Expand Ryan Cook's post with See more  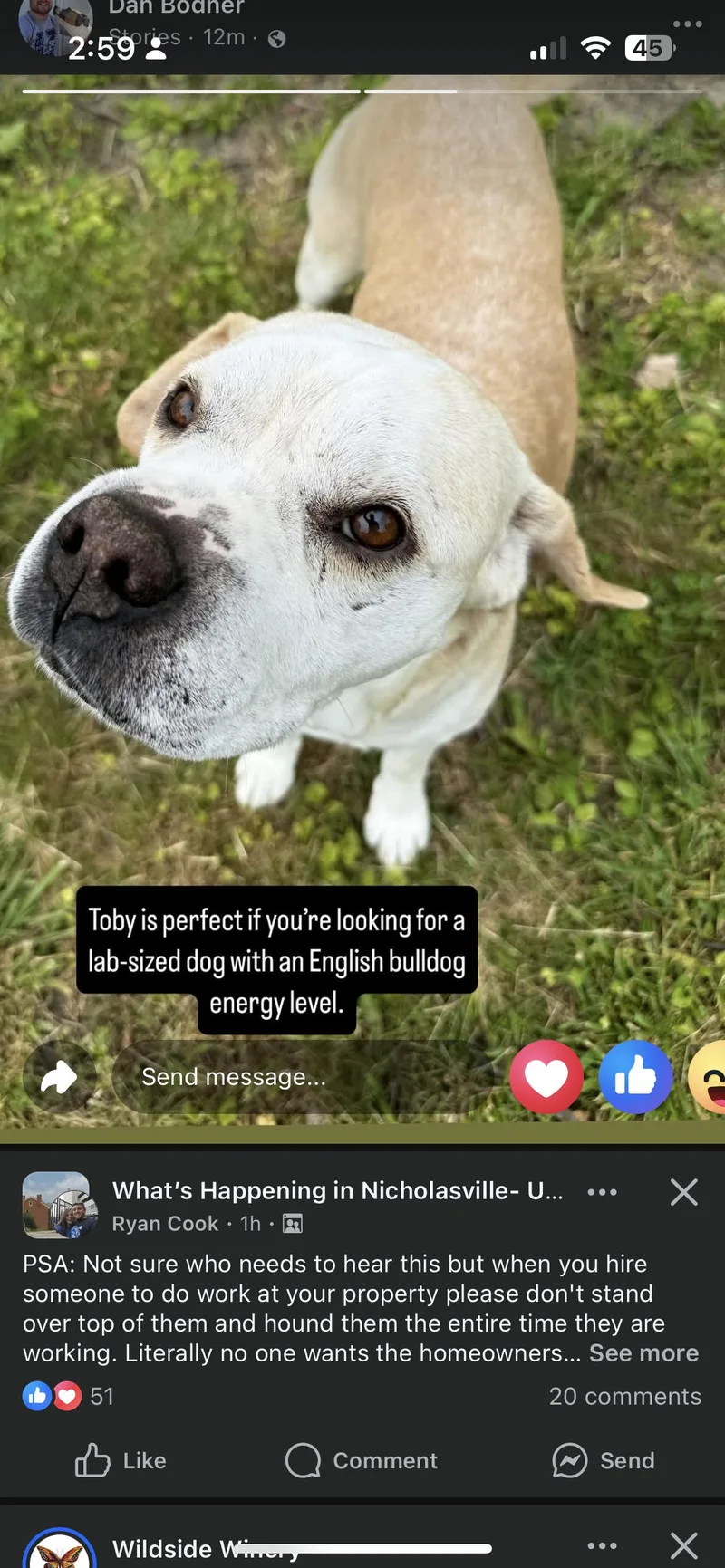tap(643, 1353)
